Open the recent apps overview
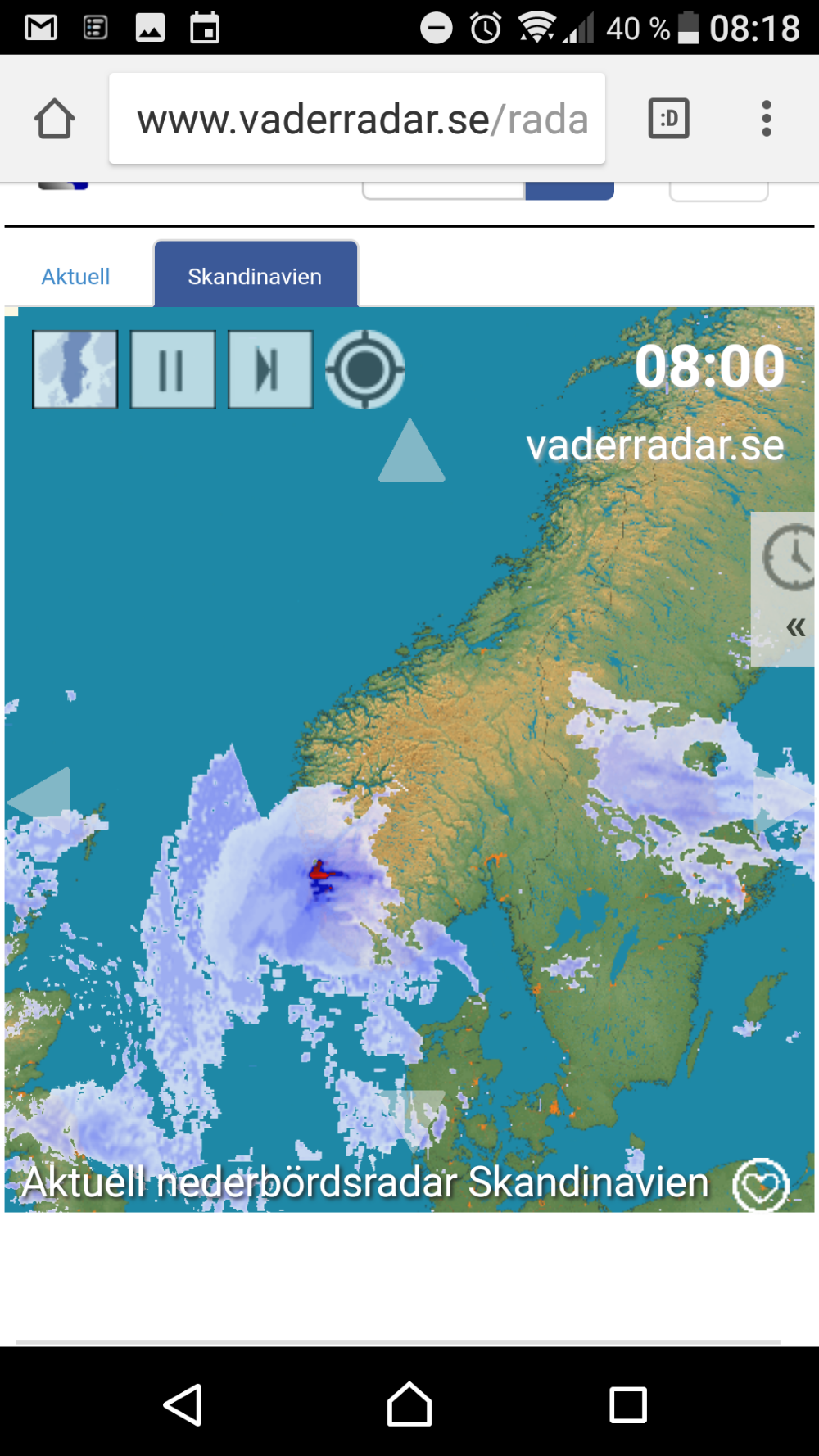 (x=628, y=1404)
